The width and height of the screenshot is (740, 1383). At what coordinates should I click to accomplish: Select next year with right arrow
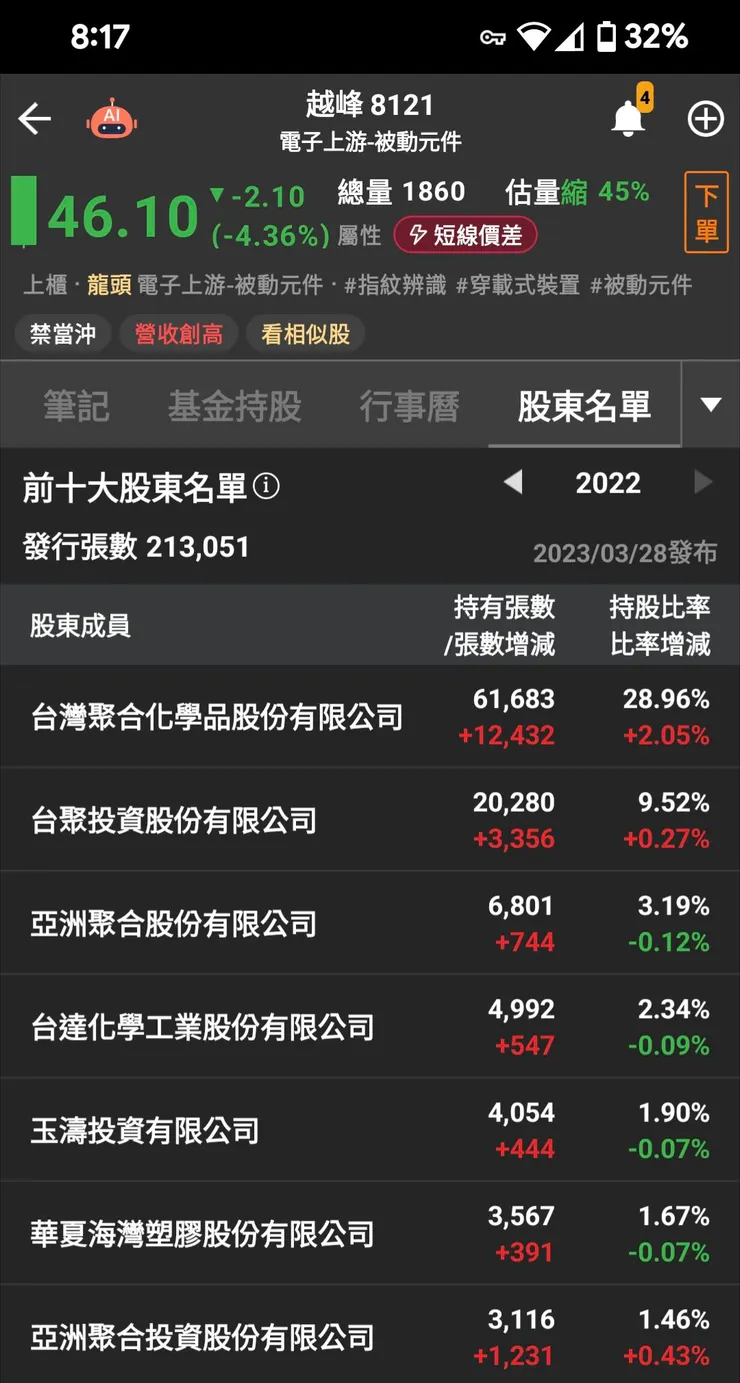coord(701,483)
